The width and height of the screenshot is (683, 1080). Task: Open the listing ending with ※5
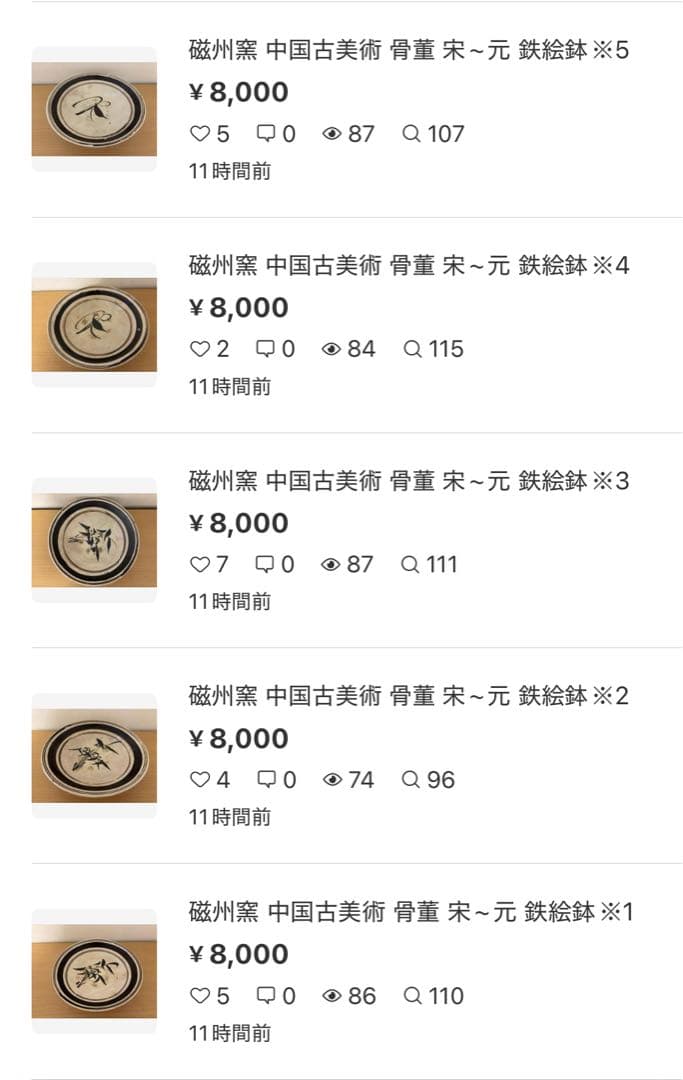pos(408,50)
